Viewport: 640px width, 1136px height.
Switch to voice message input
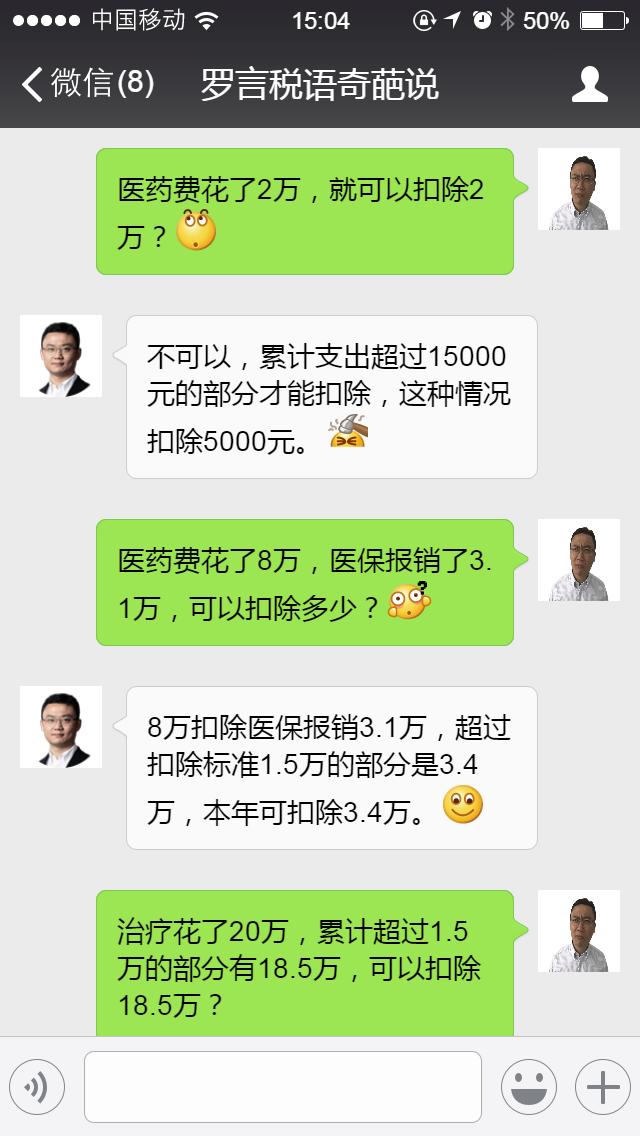click(37, 1087)
